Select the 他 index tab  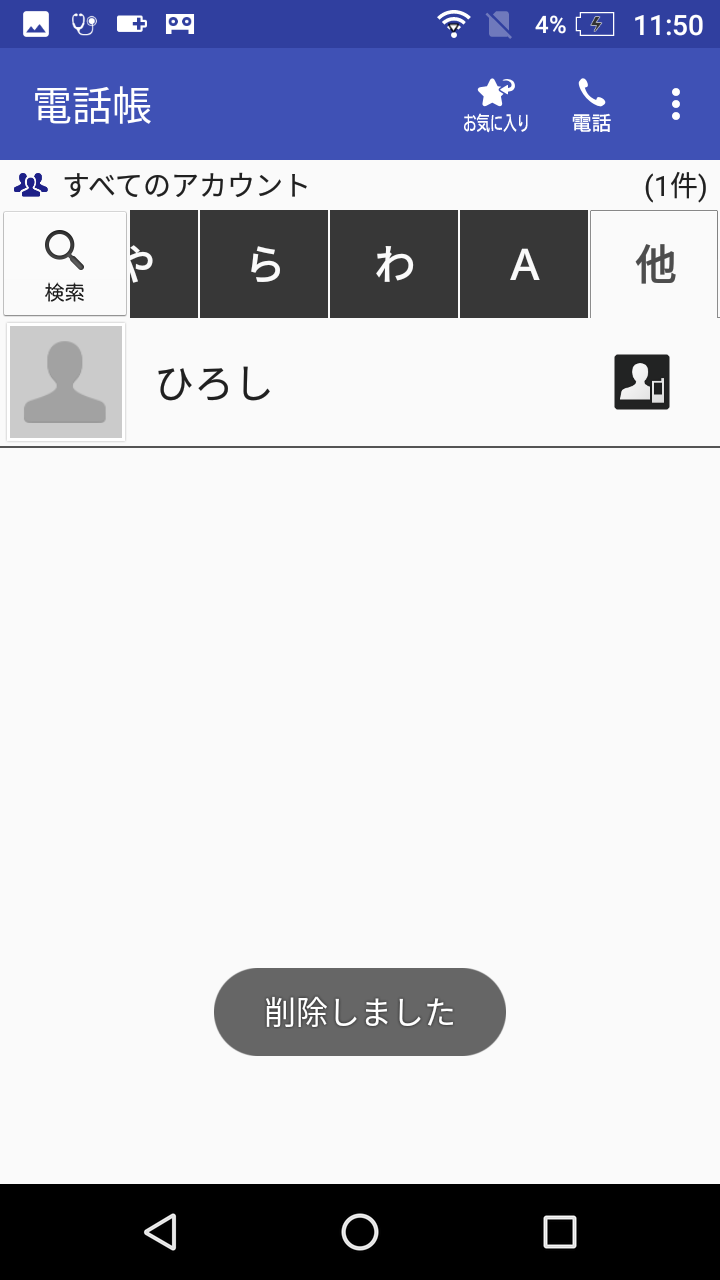(x=654, y=264)
